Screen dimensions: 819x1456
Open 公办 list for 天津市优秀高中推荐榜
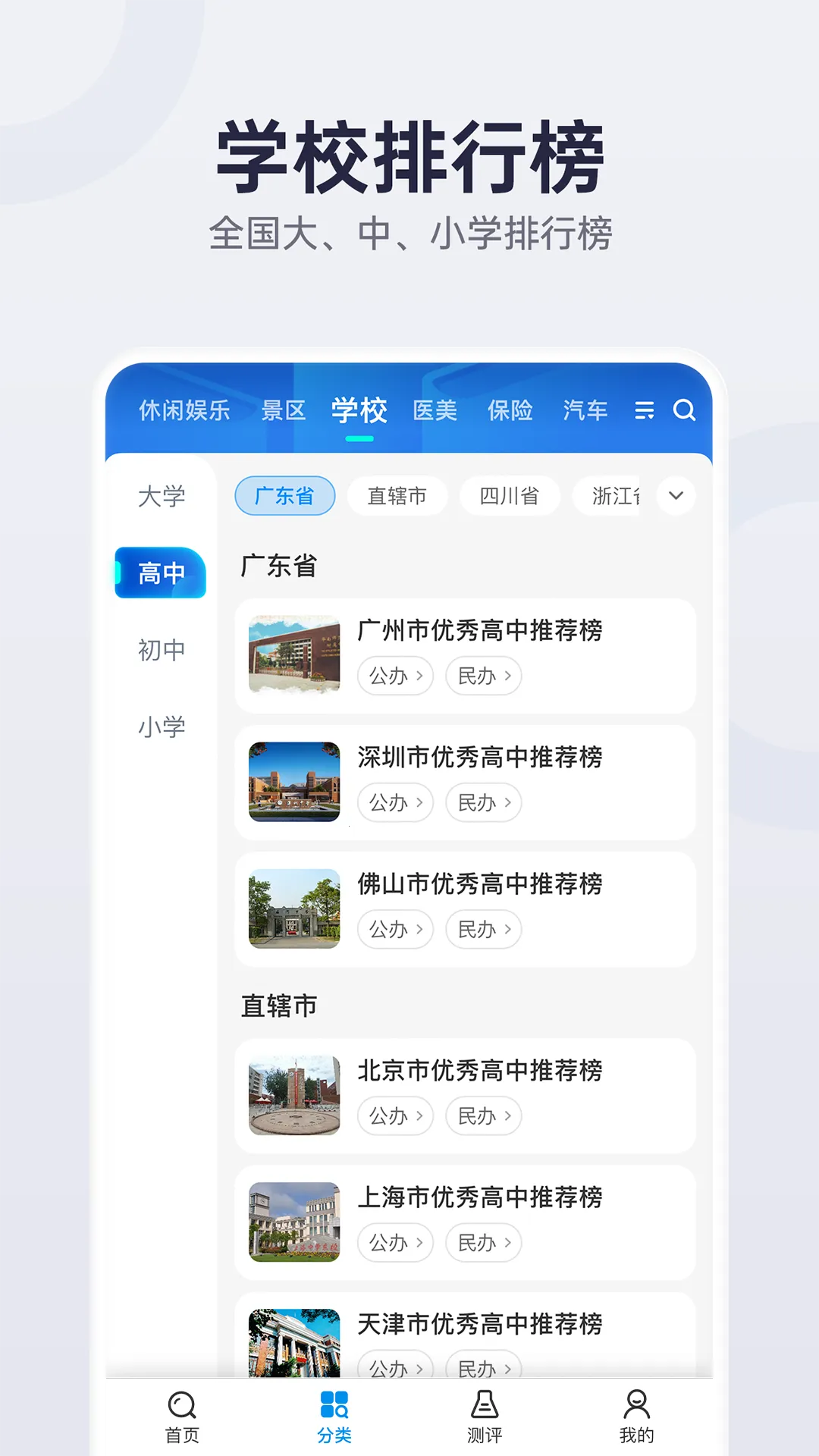click(395, 1369)
